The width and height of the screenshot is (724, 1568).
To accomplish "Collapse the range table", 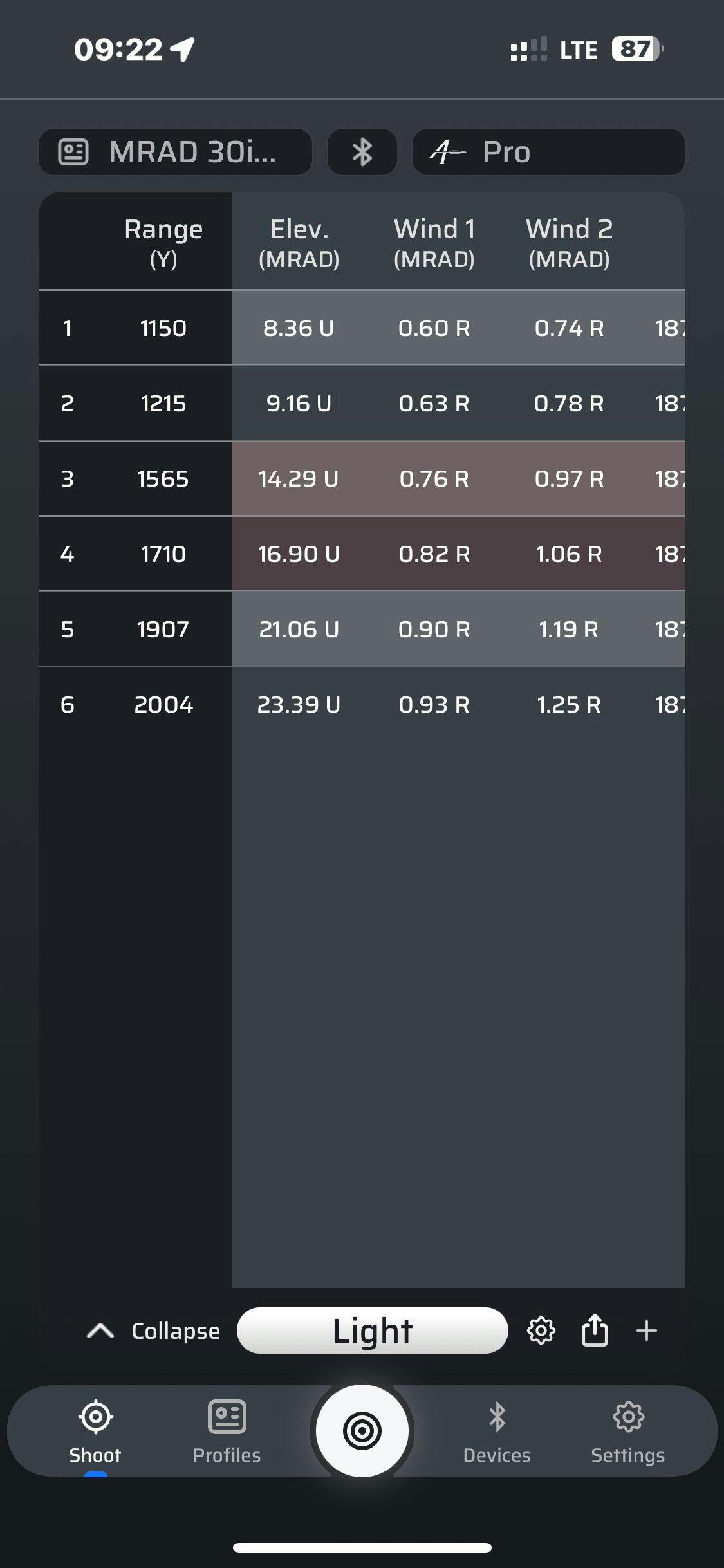I will [153, 1330].
